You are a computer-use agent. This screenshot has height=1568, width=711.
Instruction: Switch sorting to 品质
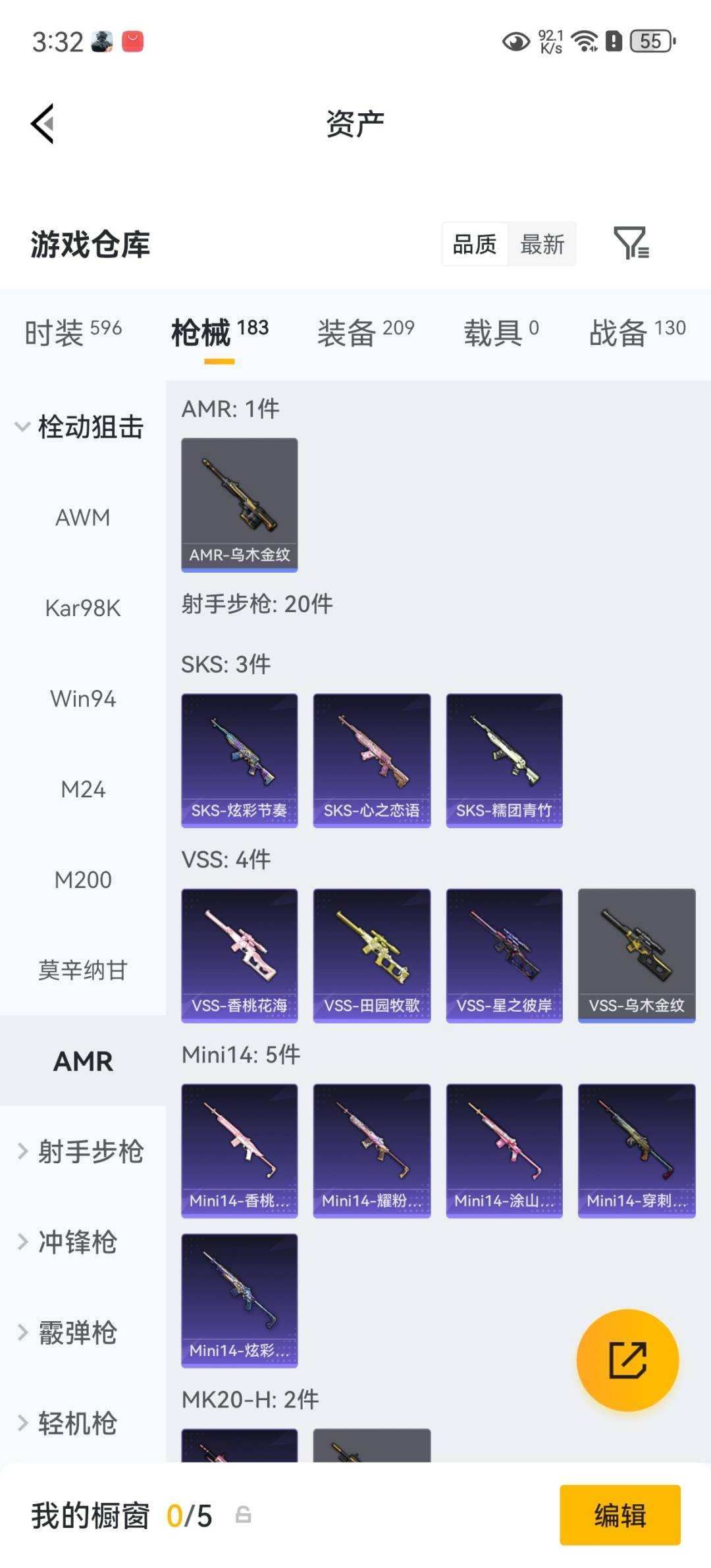pyautogui.click(x=473, y=244)
